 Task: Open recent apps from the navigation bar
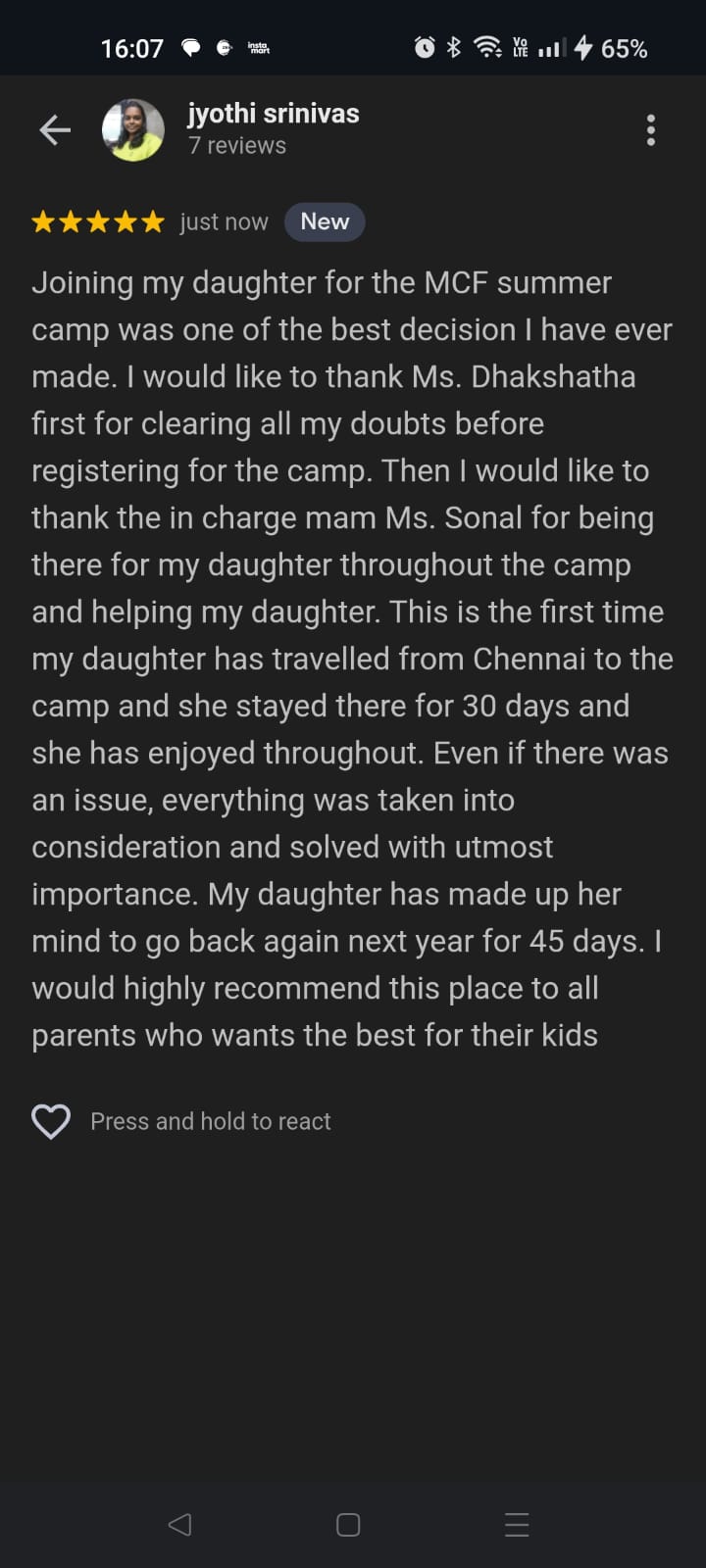tap(517, 1524)
